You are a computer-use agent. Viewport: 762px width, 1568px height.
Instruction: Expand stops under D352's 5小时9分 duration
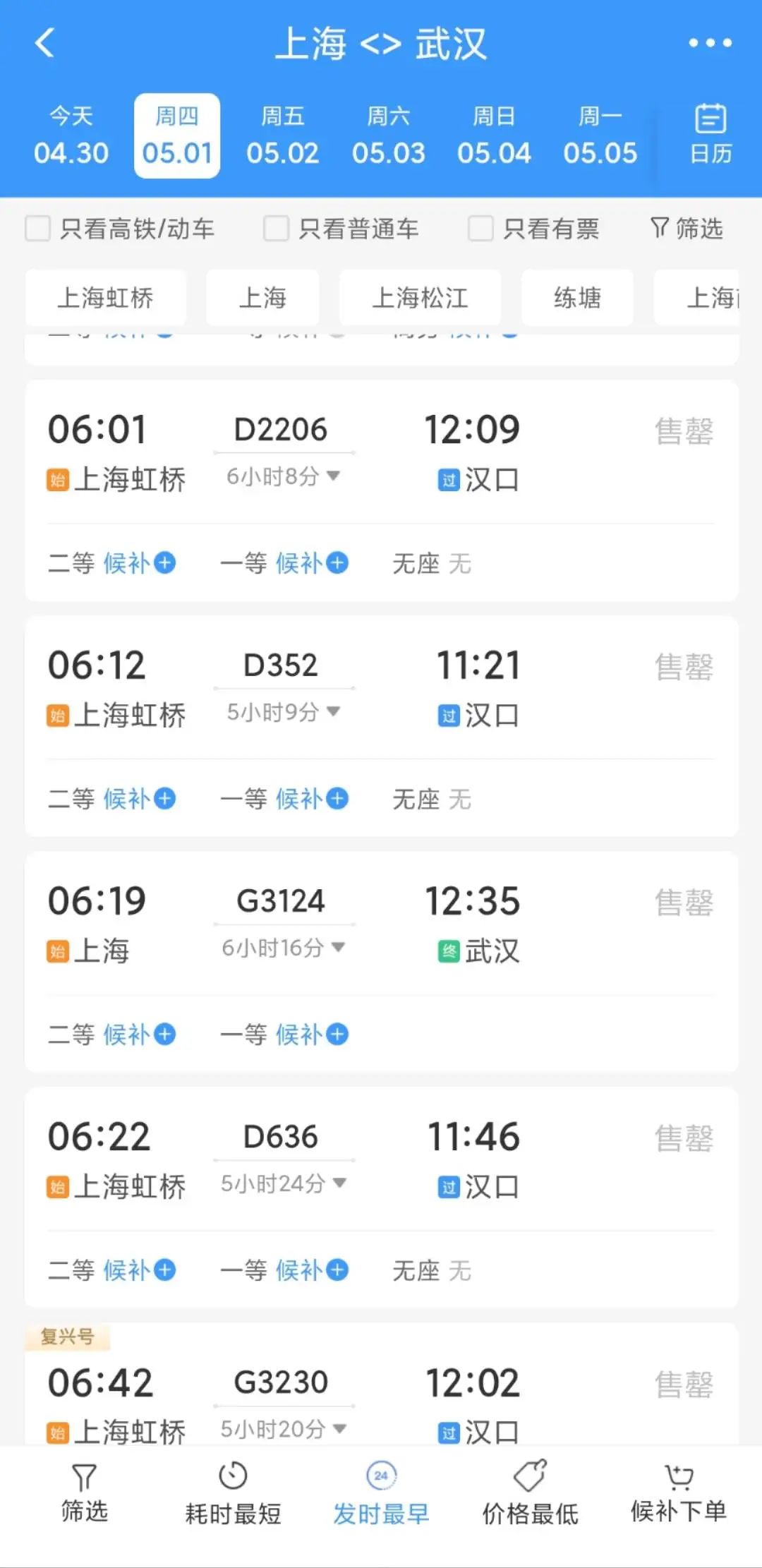click(283, 712)
